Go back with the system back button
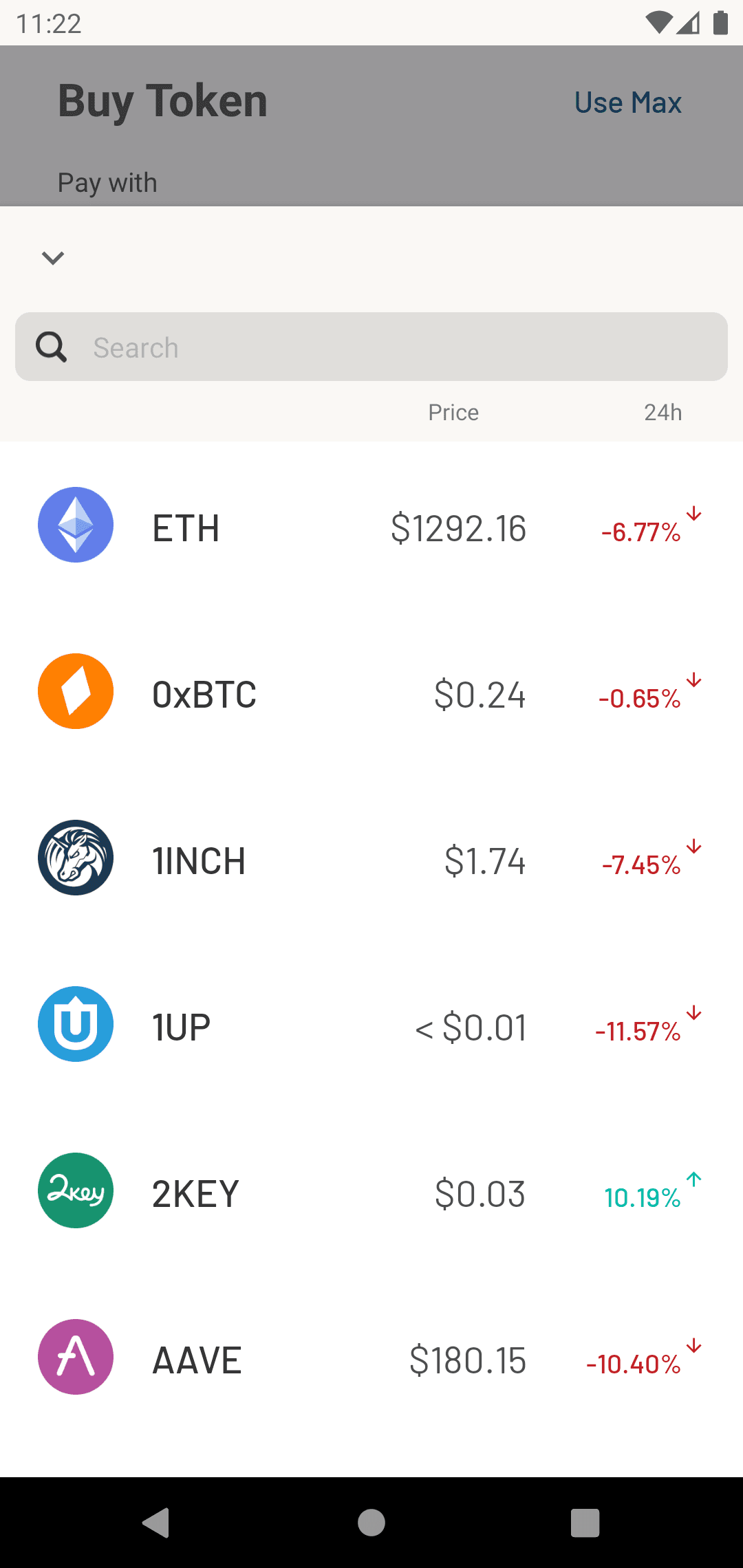 (156, 1523)
